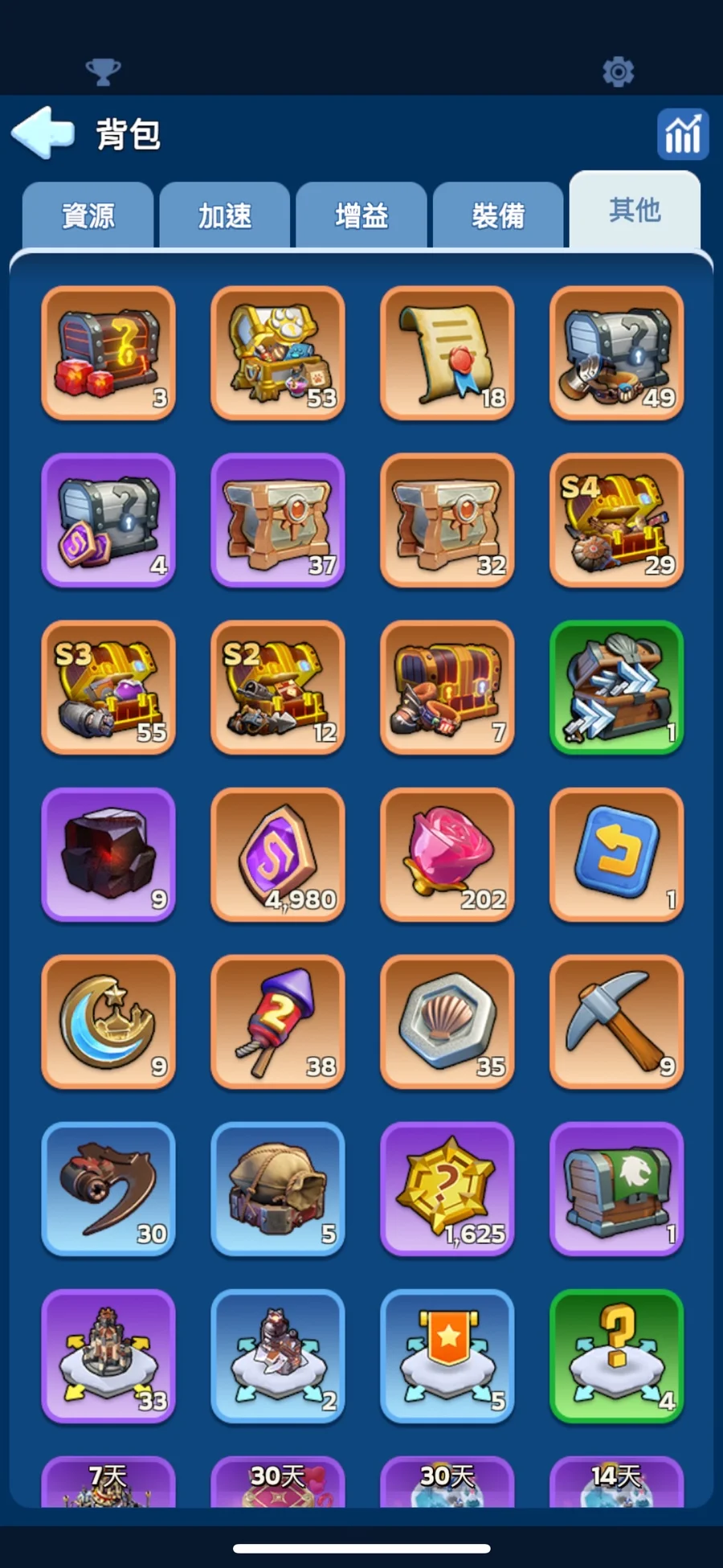The height and width of the screenshot is (1568, 723).
Task: Select the S3 treasure chest with 55
Action: (108, 687)
